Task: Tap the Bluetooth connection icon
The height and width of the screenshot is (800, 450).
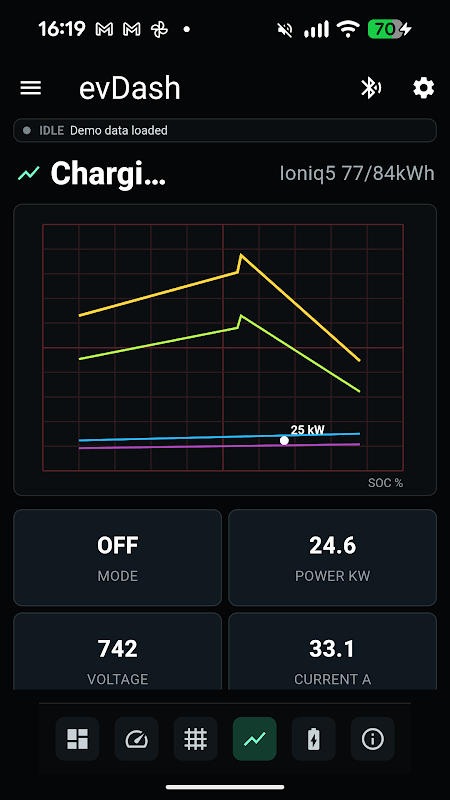Action: point(371,88)
